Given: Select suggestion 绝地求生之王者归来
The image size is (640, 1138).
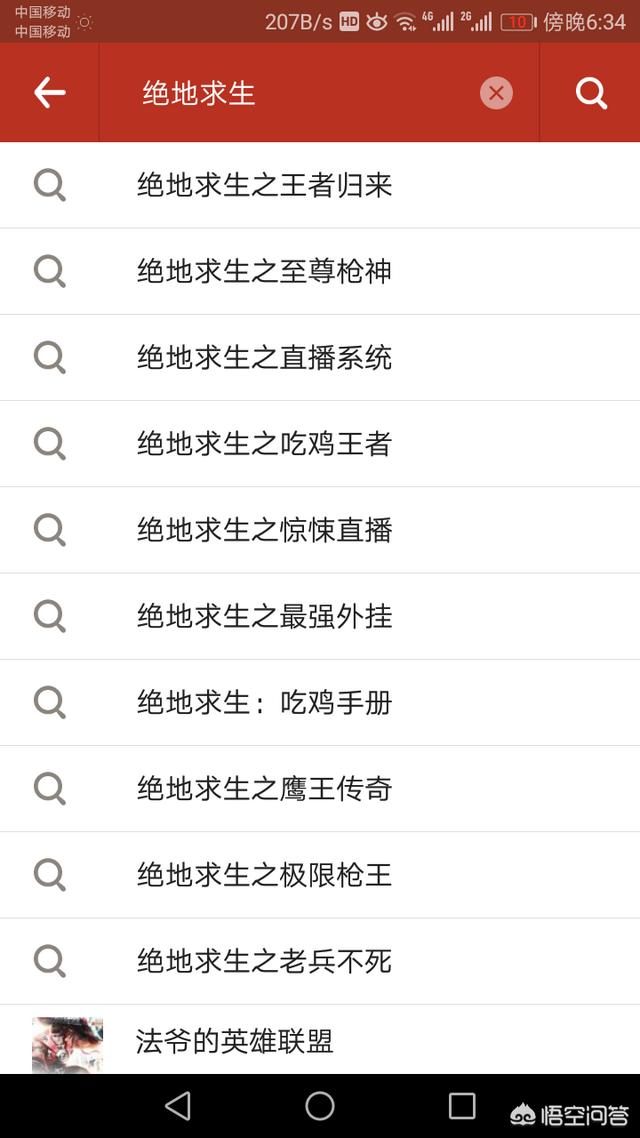Looking at the screenshot, I should [x=320, y=186].
